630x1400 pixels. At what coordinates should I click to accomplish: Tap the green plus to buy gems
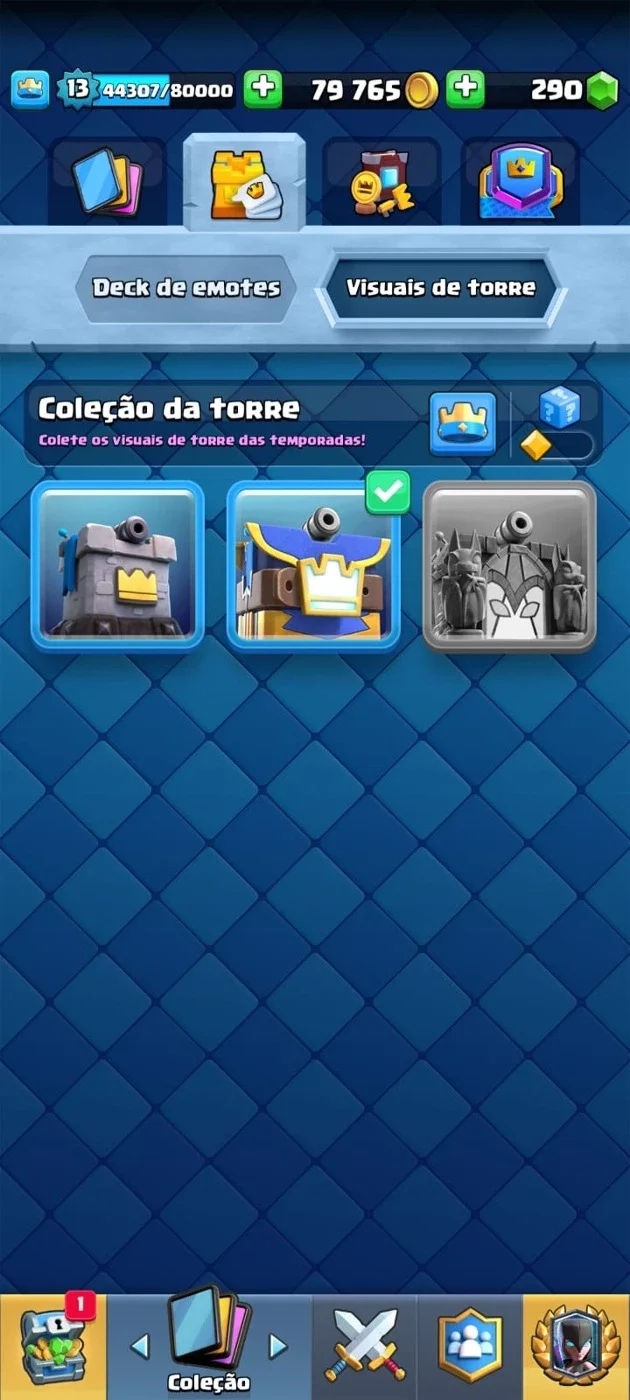[465, 89]
